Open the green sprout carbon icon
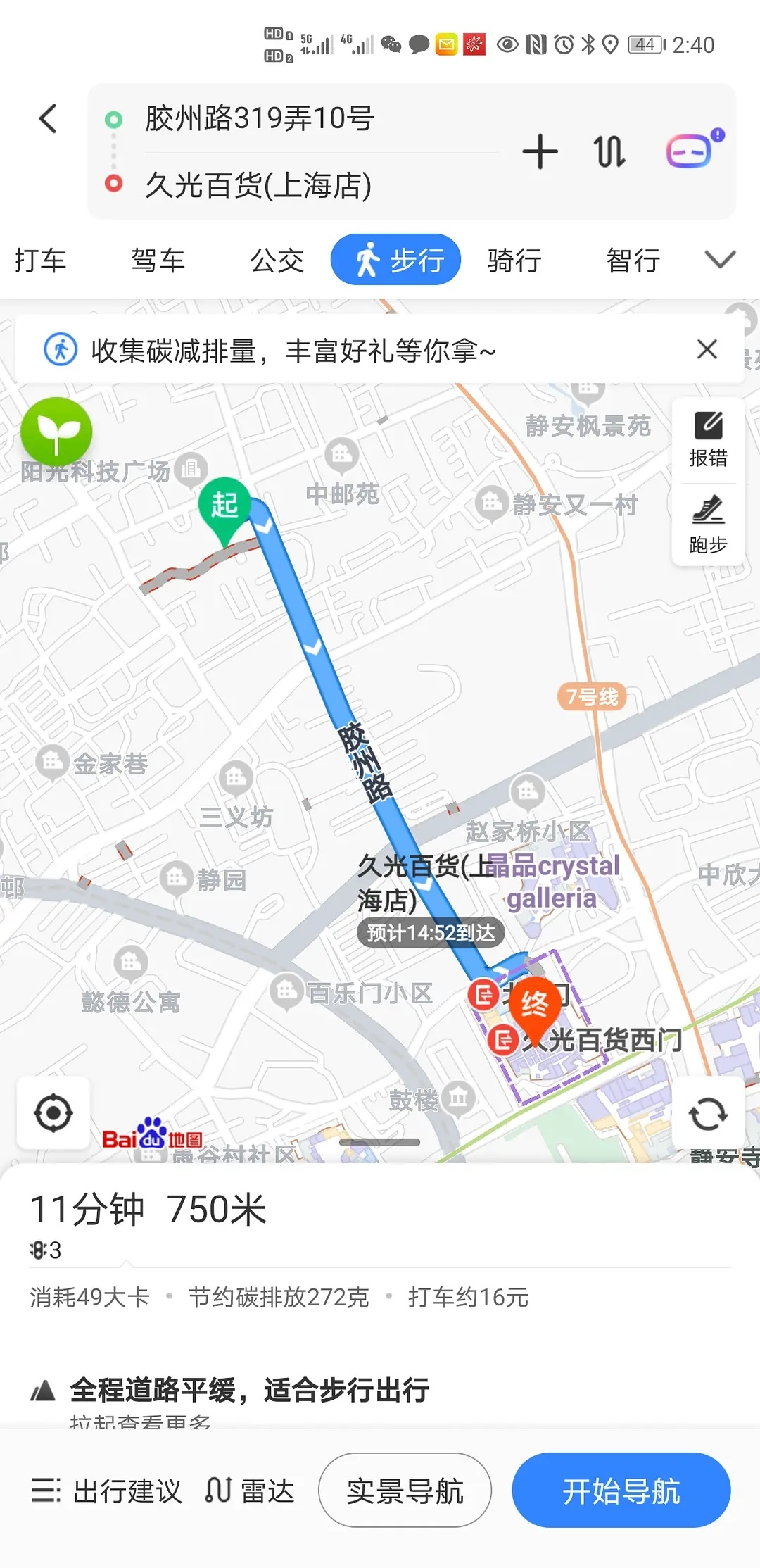Viewport: 760px width, 1568px height. 56,432
